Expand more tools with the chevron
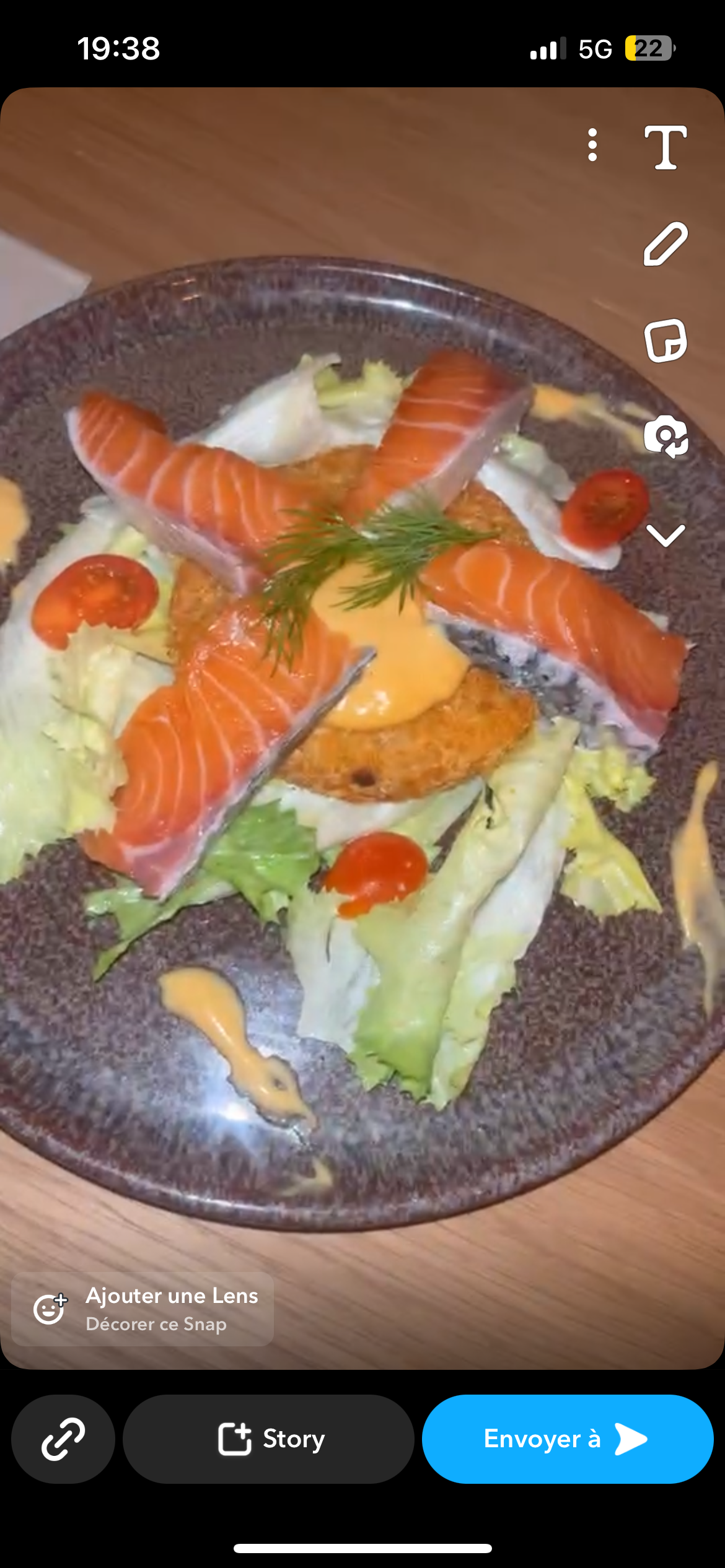The height and width of the screenshot is (1568, 725). point(666,535)
